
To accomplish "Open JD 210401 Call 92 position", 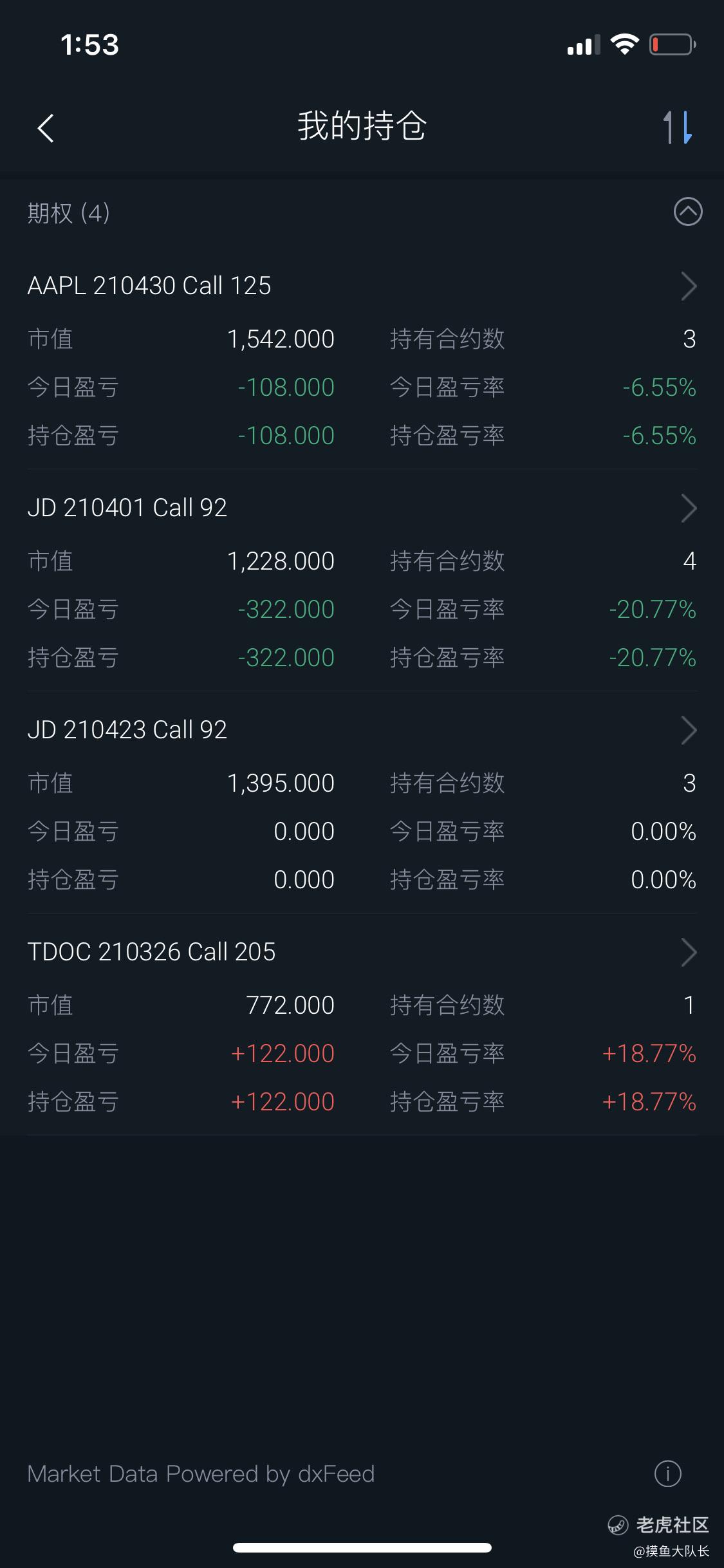I will pyautogui.click(x=362, y=508).
